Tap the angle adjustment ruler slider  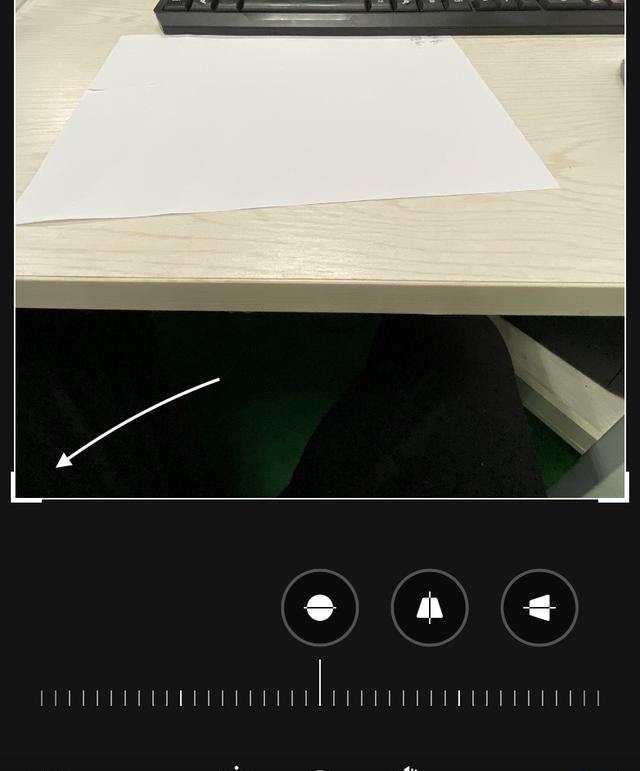(320, 697)
